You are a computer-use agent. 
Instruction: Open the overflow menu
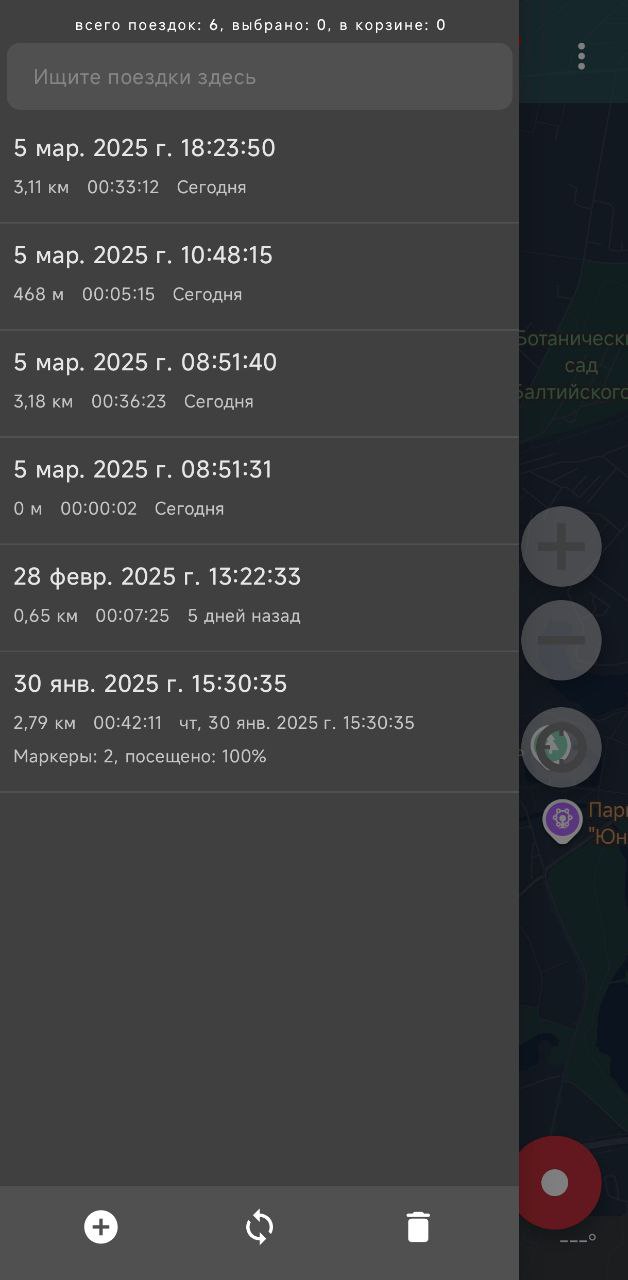click(x=581, y=56)
